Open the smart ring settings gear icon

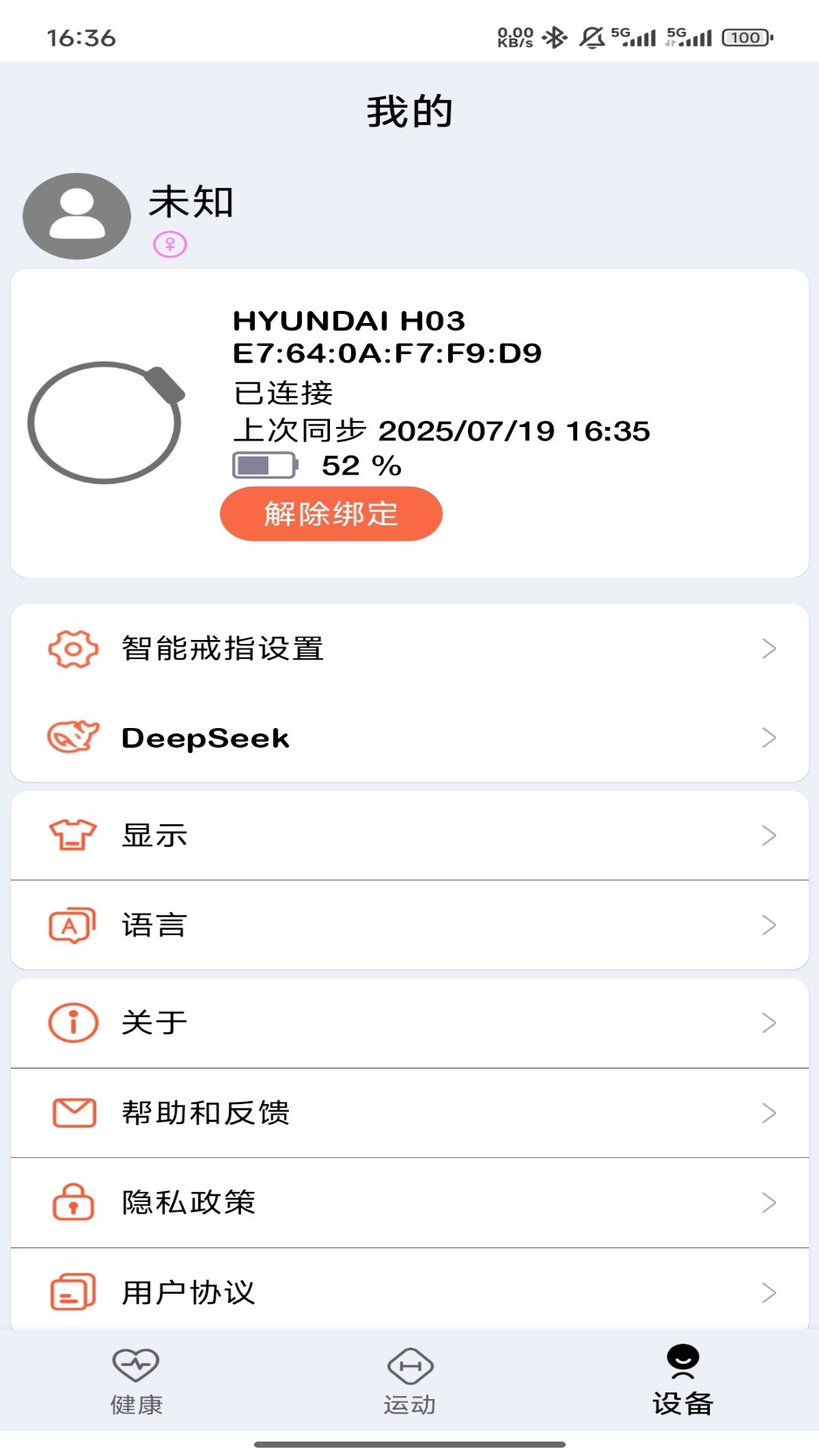[72, 648]
